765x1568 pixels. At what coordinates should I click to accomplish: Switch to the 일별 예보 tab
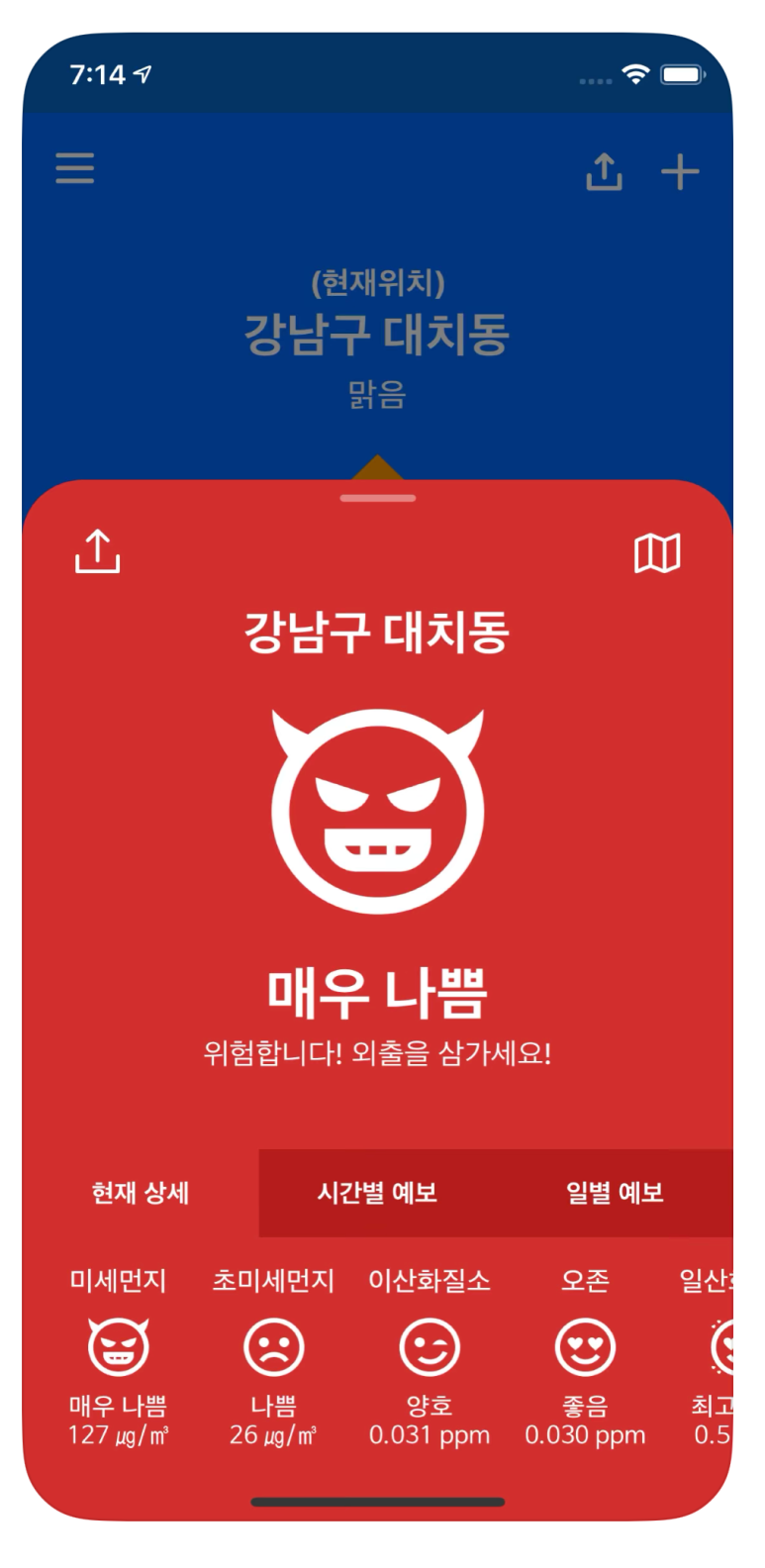tap(615, 1193)
